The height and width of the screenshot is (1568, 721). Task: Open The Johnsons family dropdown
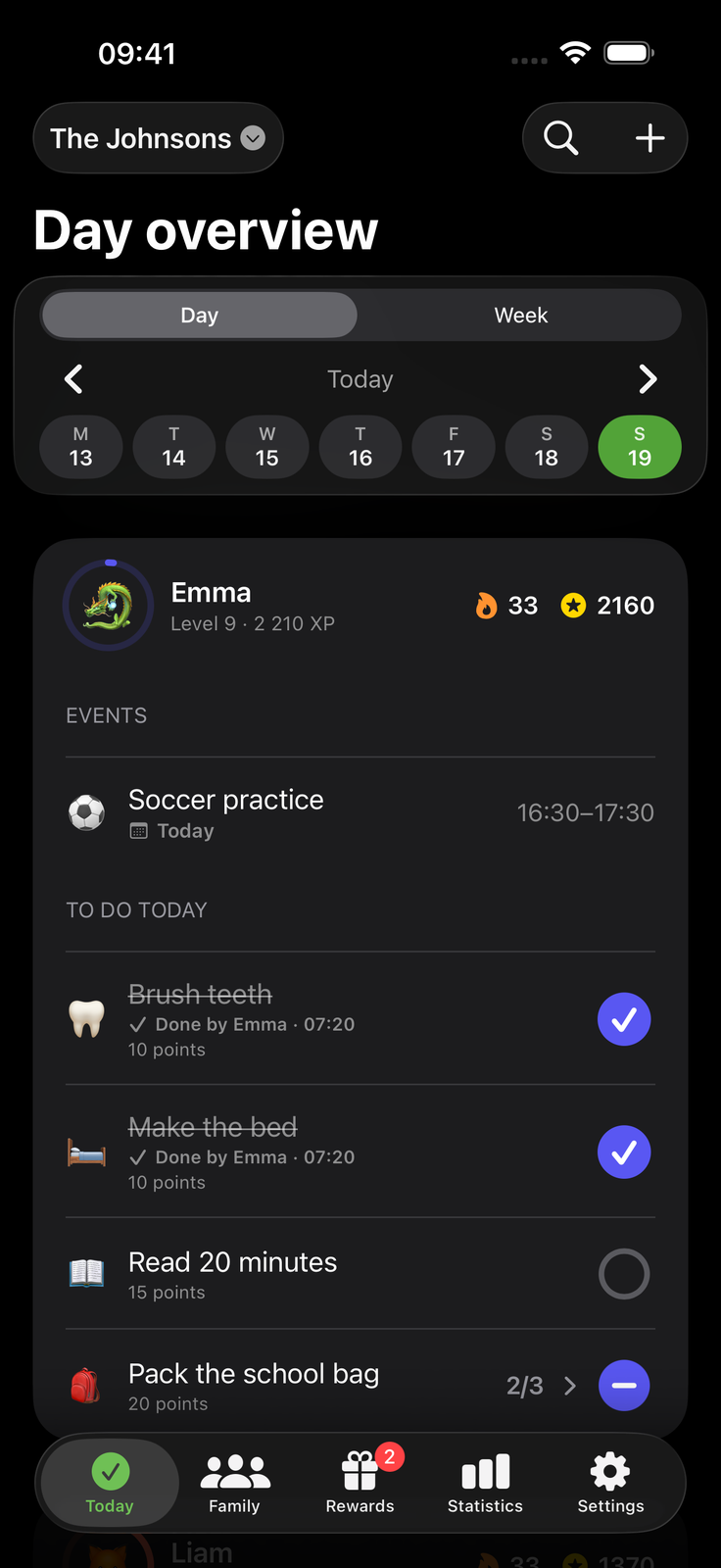[x=158, y=138]
